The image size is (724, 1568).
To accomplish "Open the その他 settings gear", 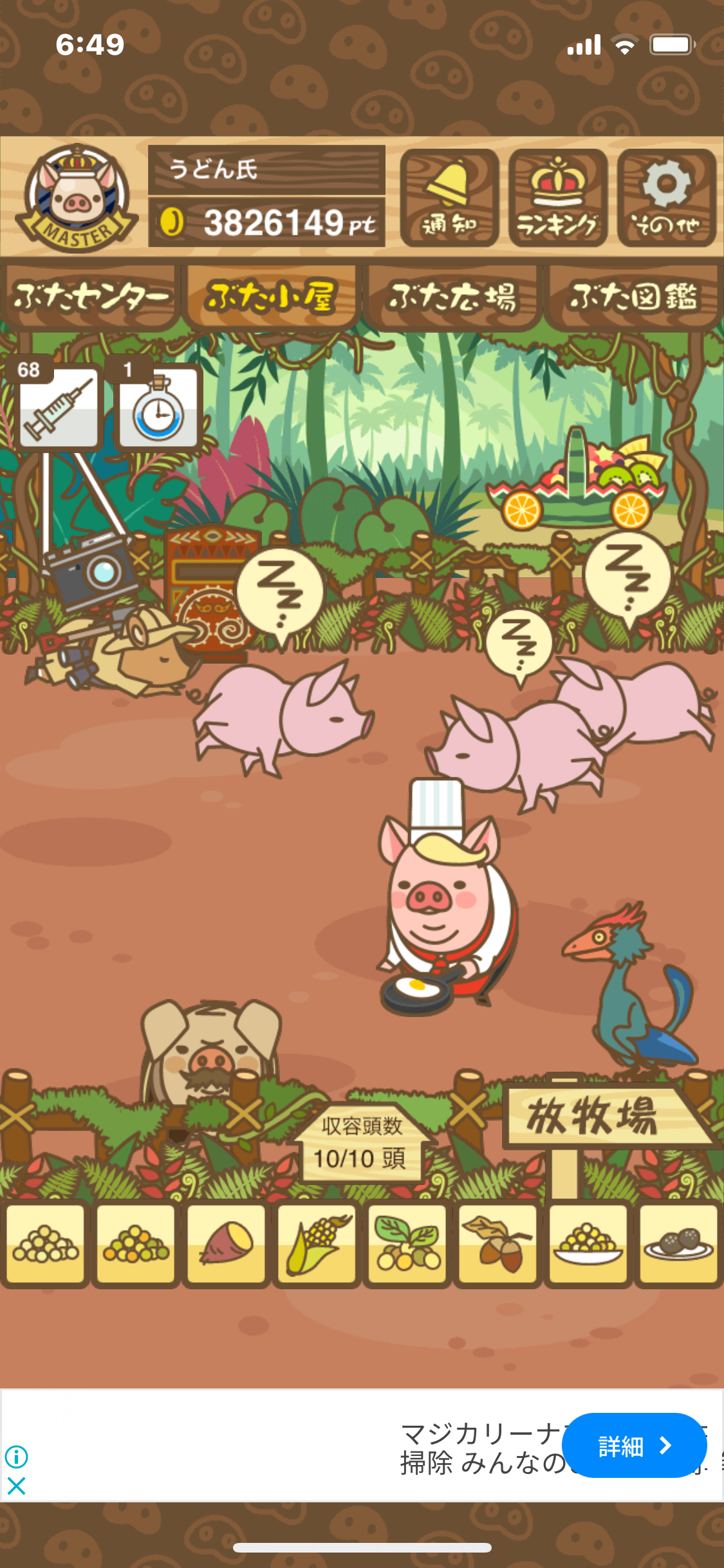I will tap(666, 198).
